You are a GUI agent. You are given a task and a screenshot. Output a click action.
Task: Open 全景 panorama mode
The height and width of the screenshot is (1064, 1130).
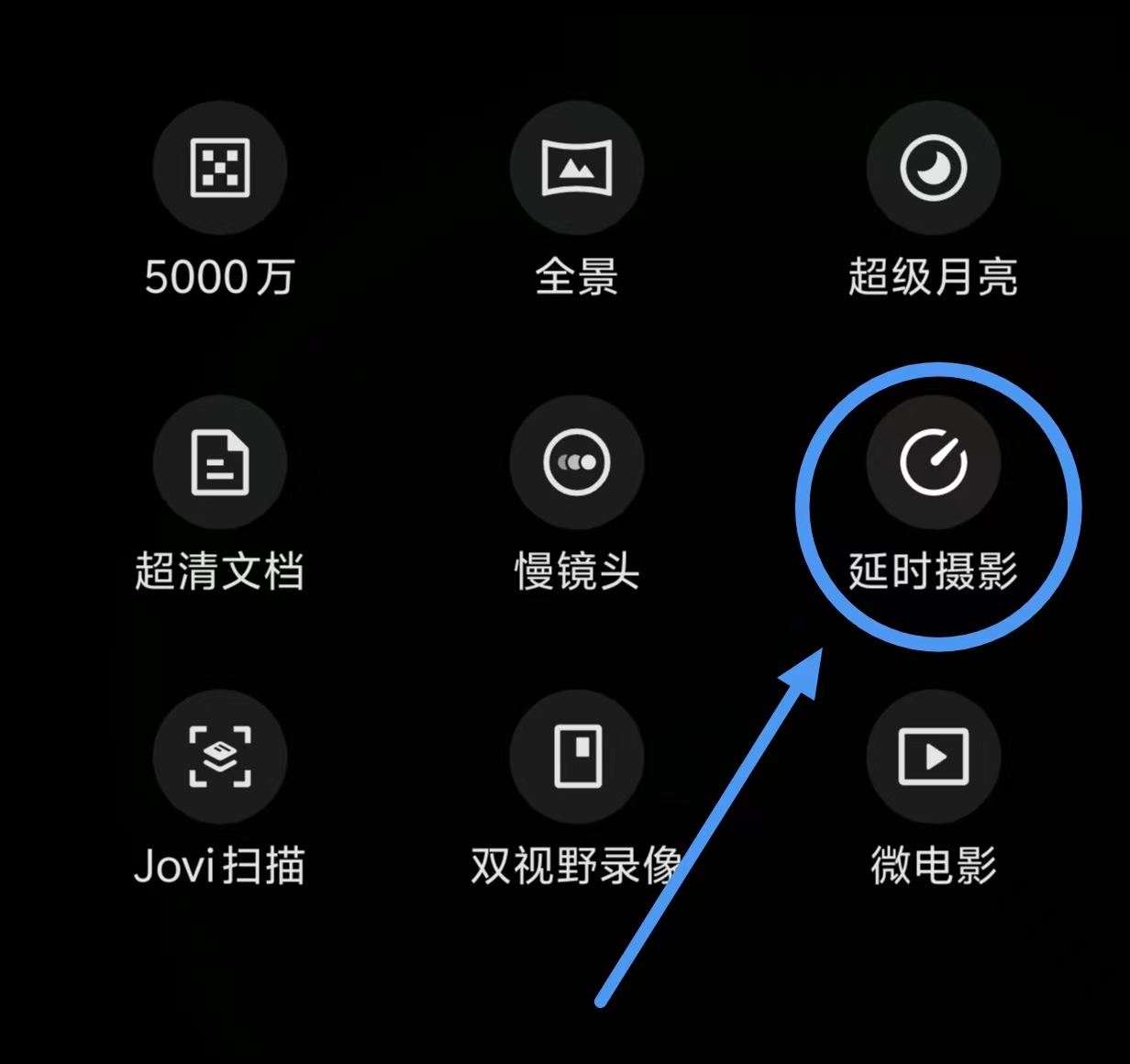[x=576, y=169]
